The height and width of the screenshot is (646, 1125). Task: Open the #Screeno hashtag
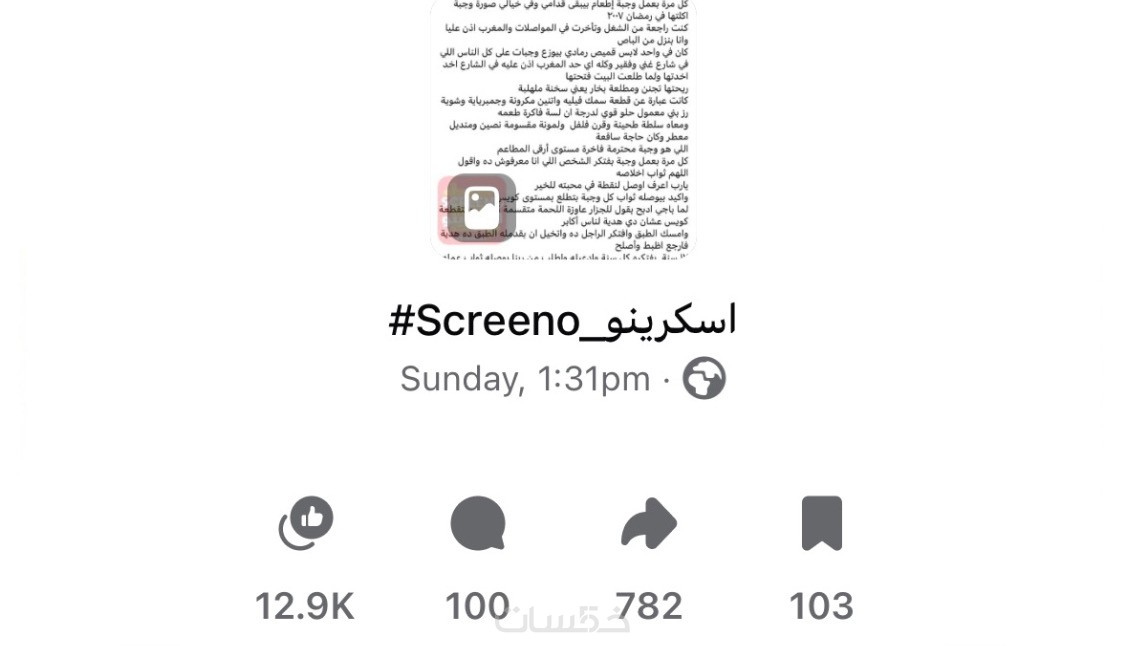[x=562, y=321]
